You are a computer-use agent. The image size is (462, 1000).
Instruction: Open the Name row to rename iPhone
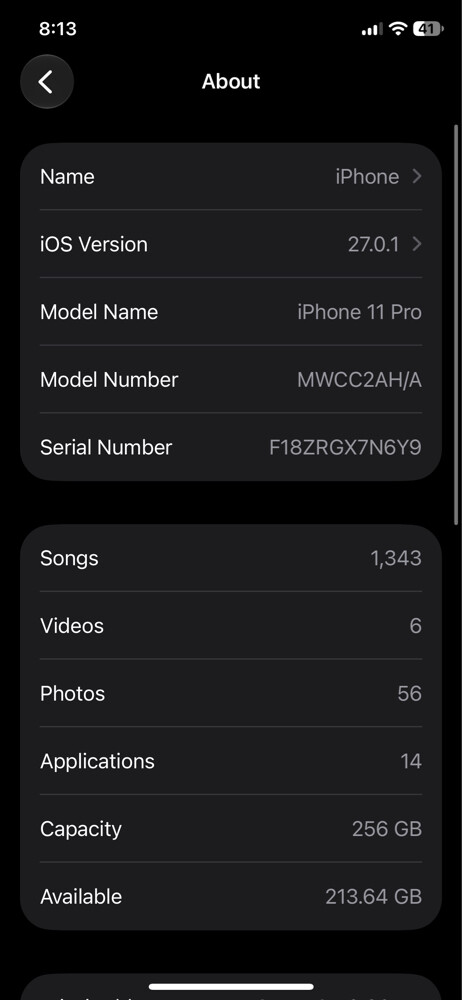(x=231, y=177)
